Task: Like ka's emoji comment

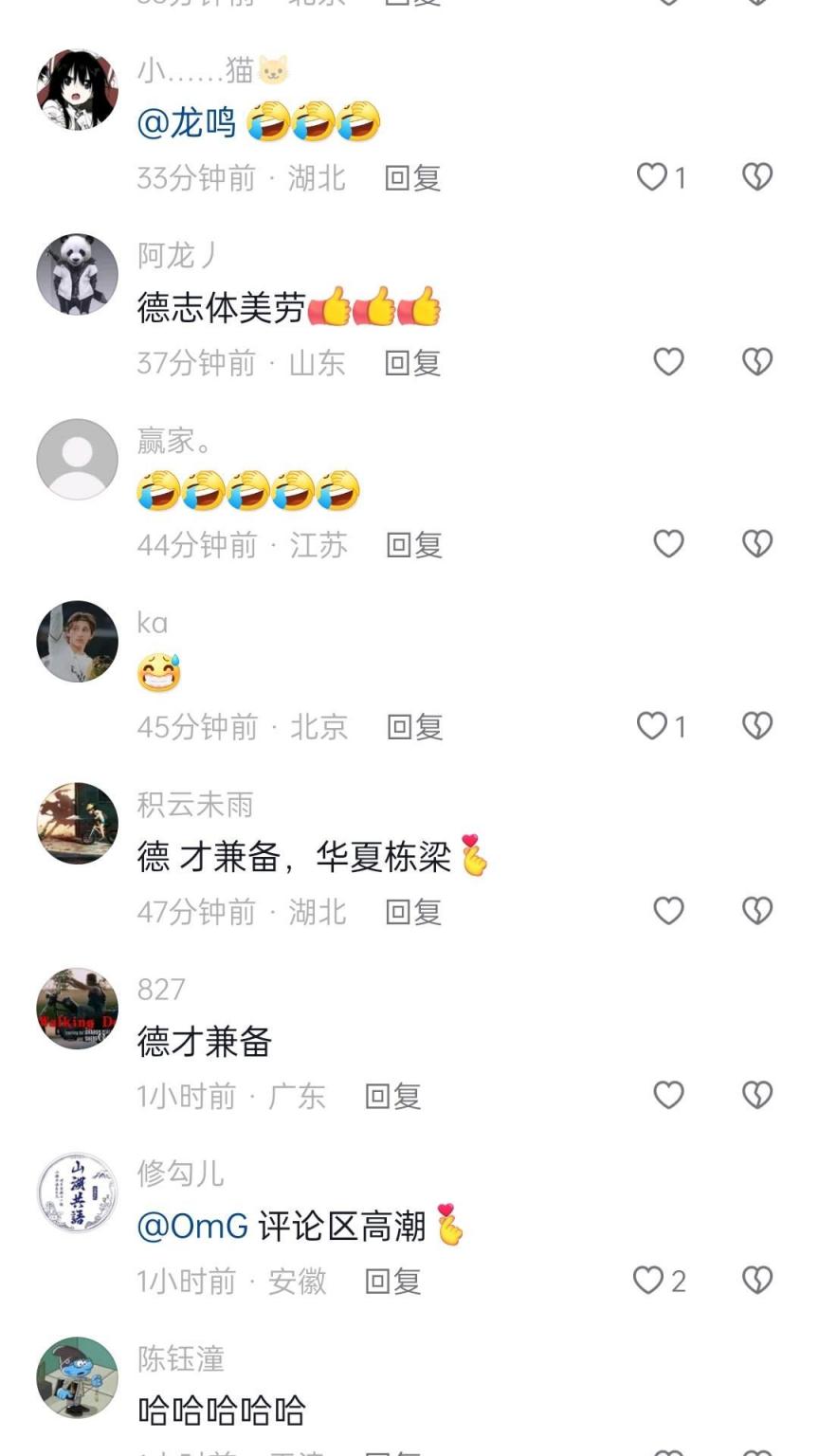Action: (x=652, y=726)
